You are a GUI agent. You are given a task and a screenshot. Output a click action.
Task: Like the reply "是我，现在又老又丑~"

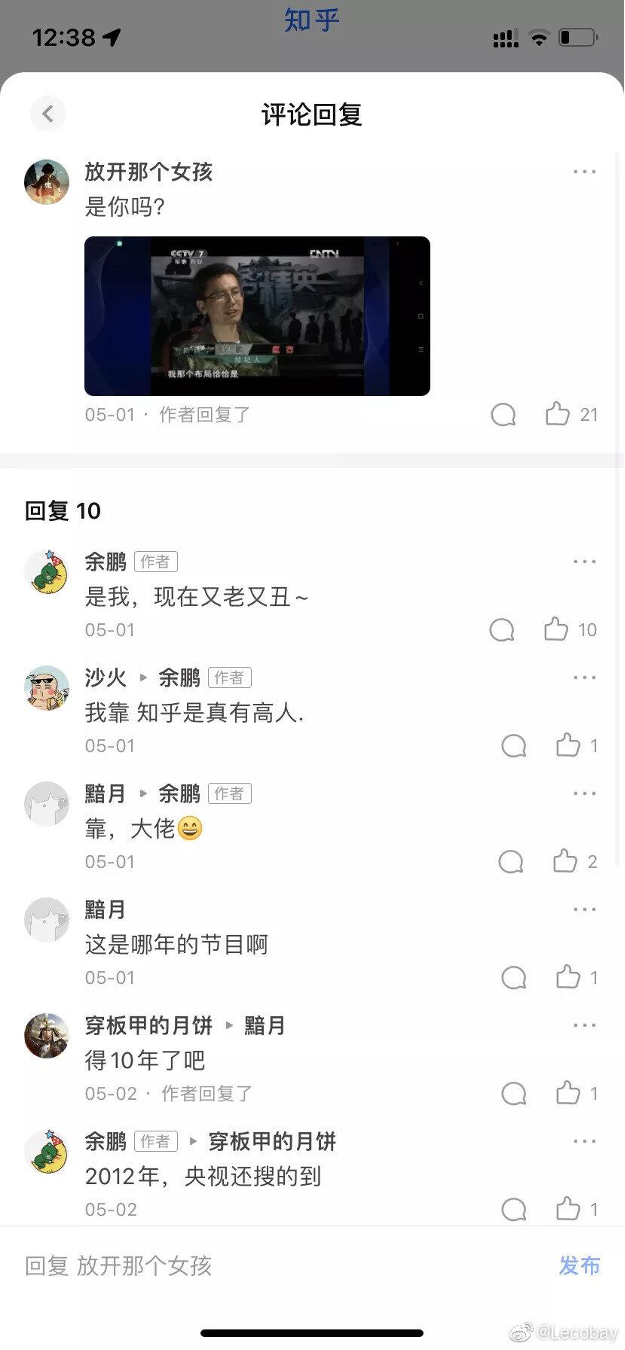556,629
